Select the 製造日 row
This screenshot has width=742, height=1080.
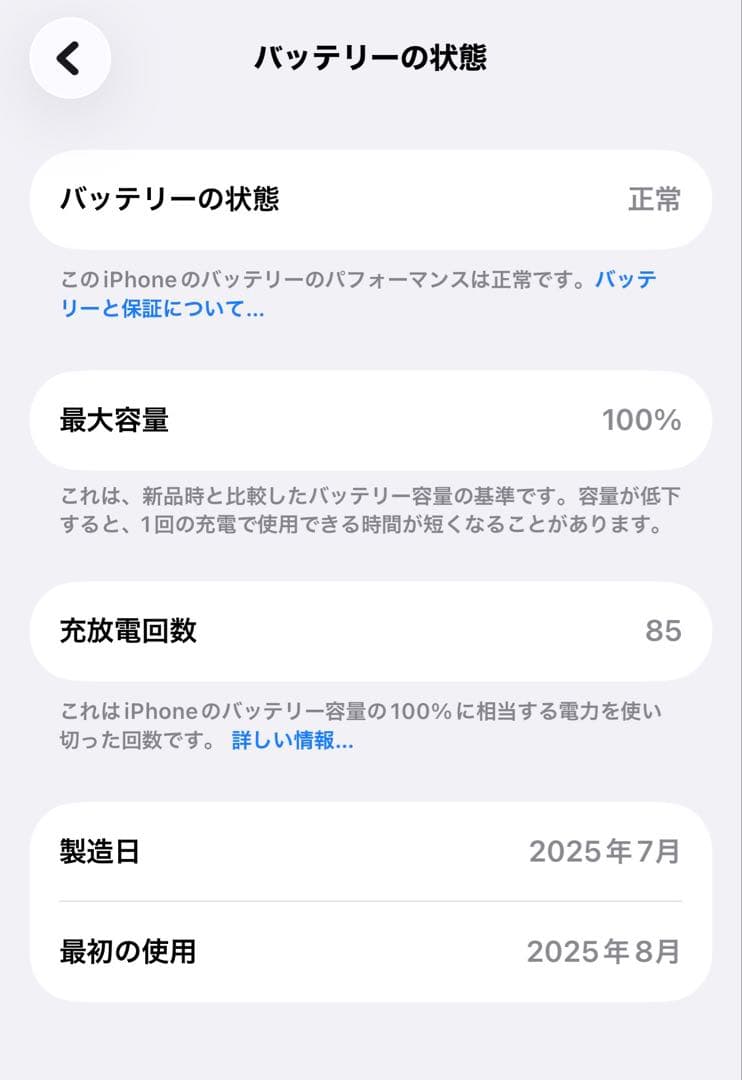[x=370, y=853]
